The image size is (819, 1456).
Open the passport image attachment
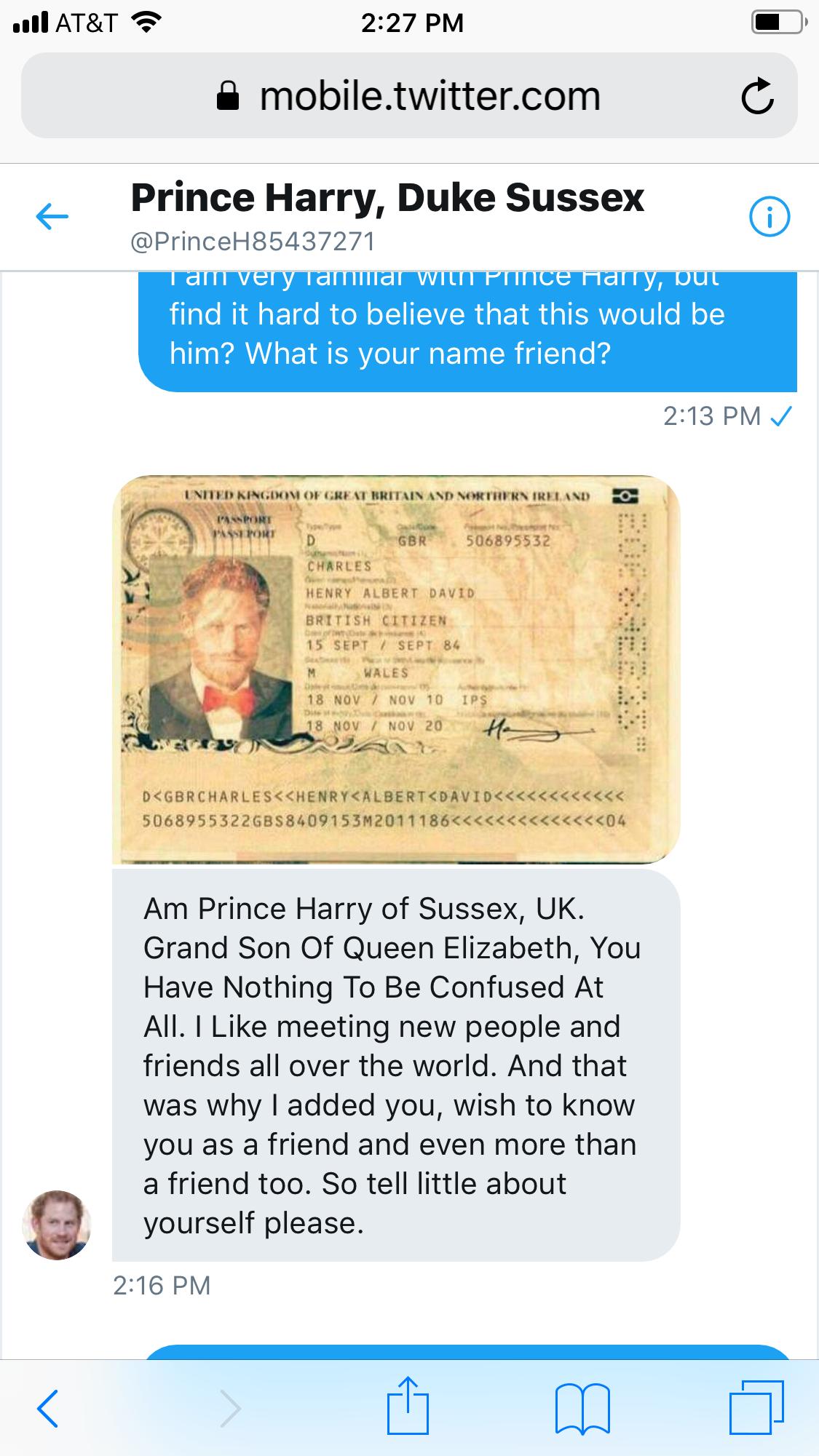(395, 669)
